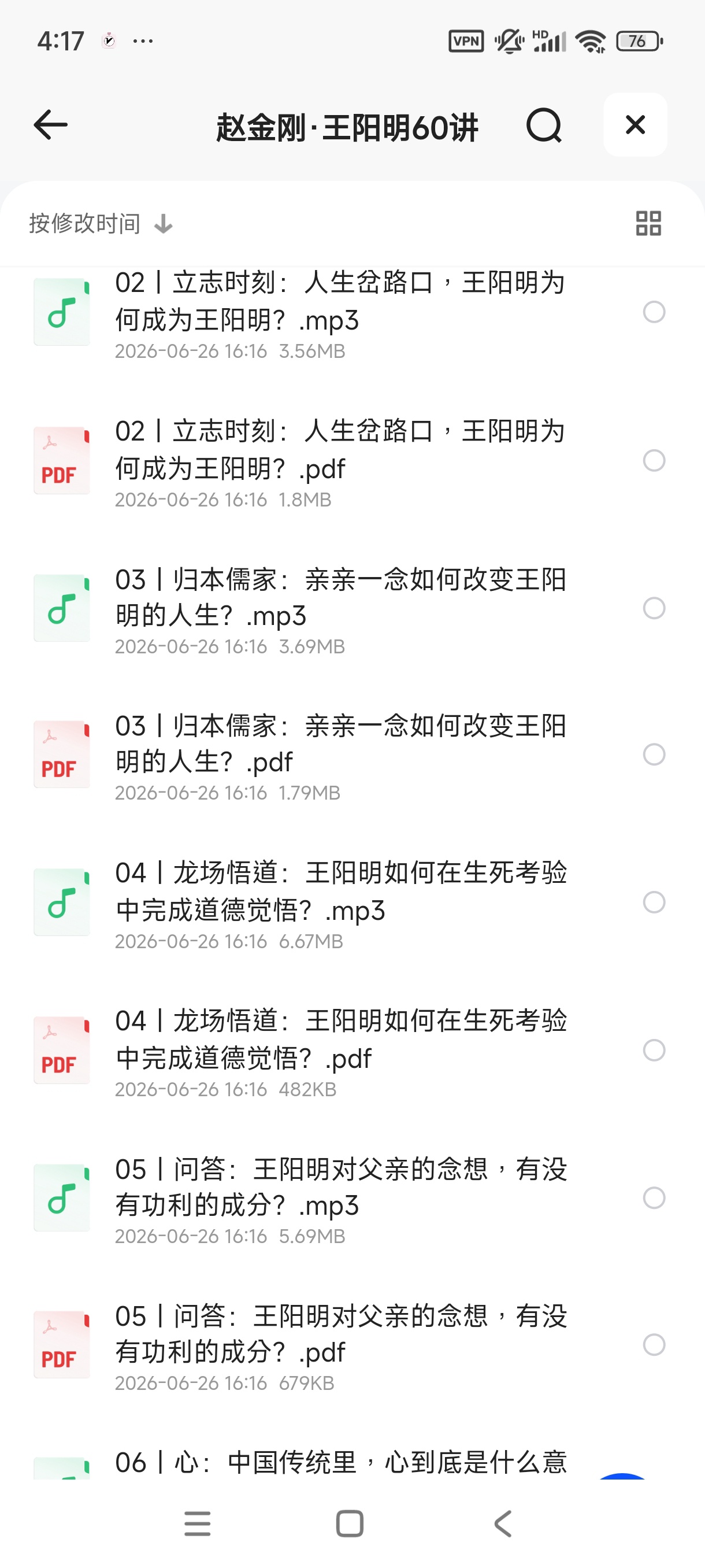Select checkbox for 02 立志时刻 mp3
The width and height of the screenshot is (705, 1568).
point(654,312)
